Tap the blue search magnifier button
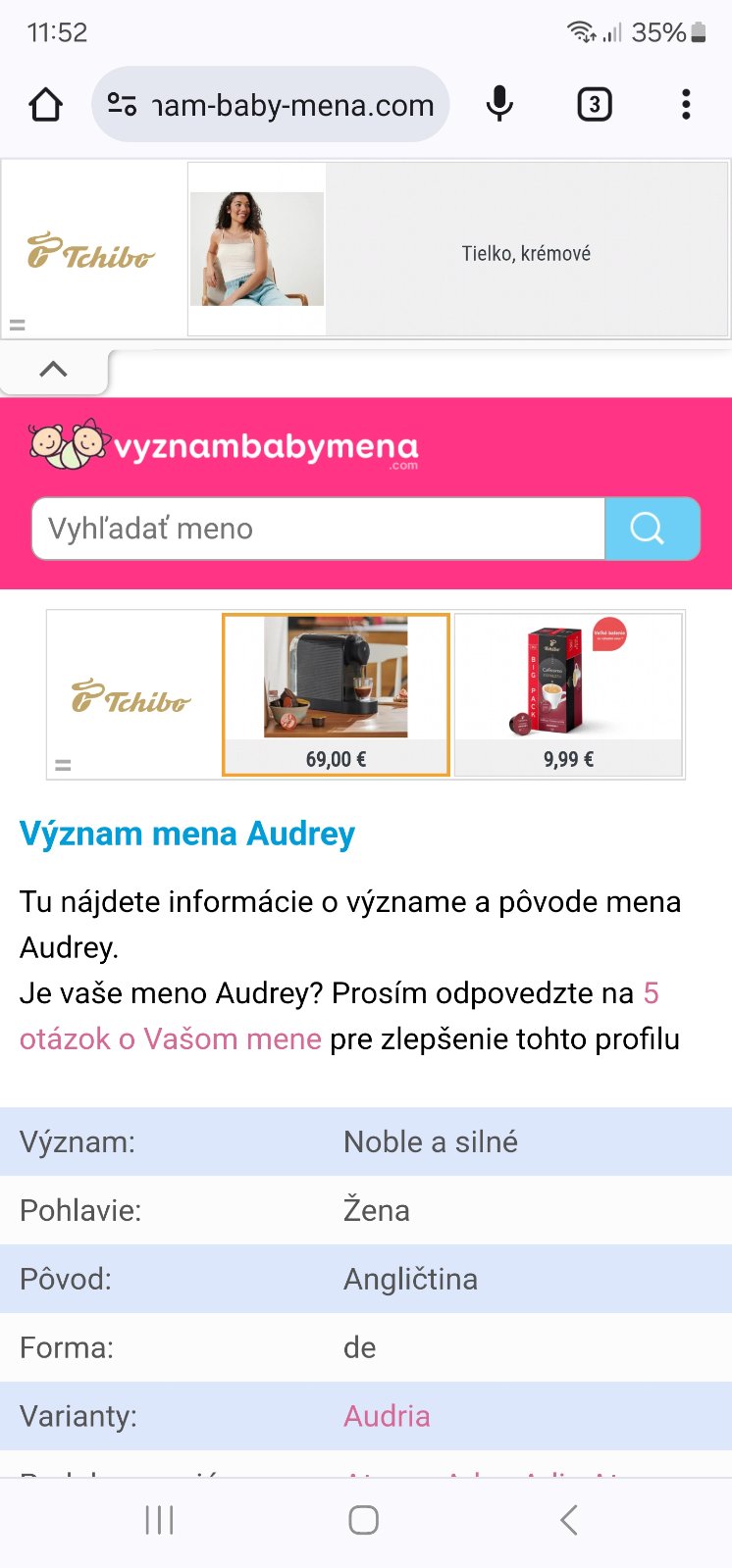This screenshot has height=1568, width=732. coord(652,529)
